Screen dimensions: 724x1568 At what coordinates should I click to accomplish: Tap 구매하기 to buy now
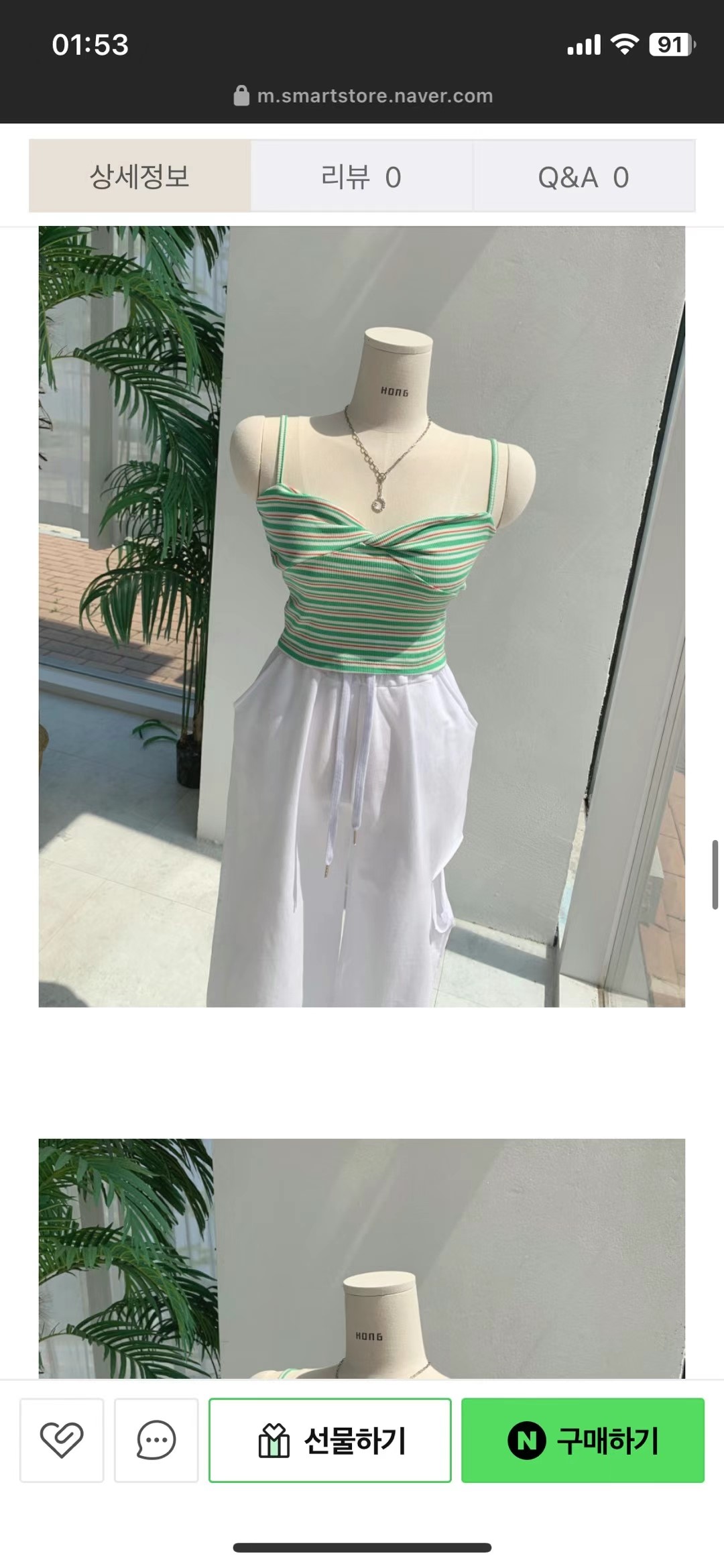[583, 1439]
